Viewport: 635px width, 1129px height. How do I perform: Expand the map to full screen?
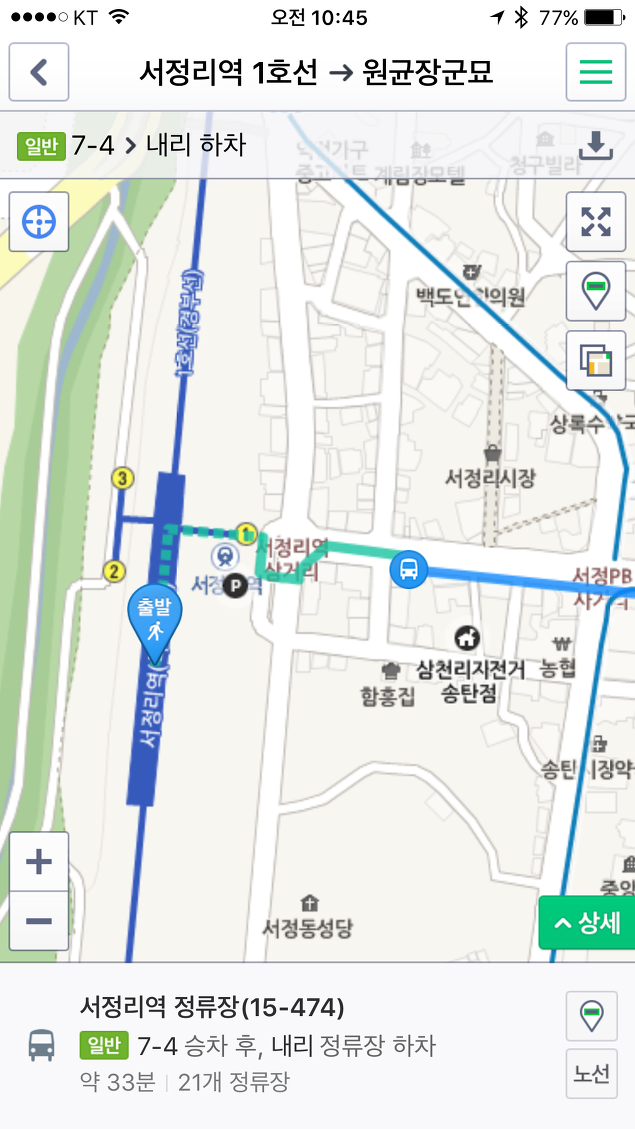pyautogui.click(x=595, y=222)
